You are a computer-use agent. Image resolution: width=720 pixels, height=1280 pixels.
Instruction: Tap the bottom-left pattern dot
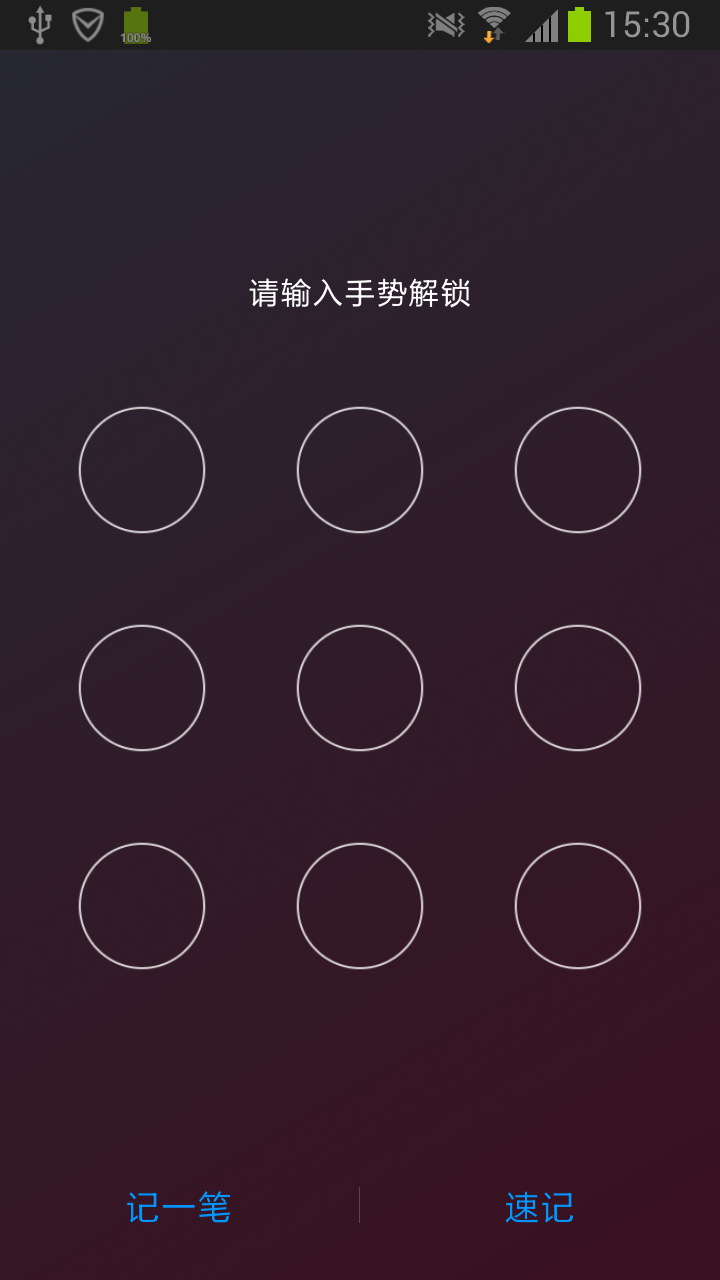point(142,906)
